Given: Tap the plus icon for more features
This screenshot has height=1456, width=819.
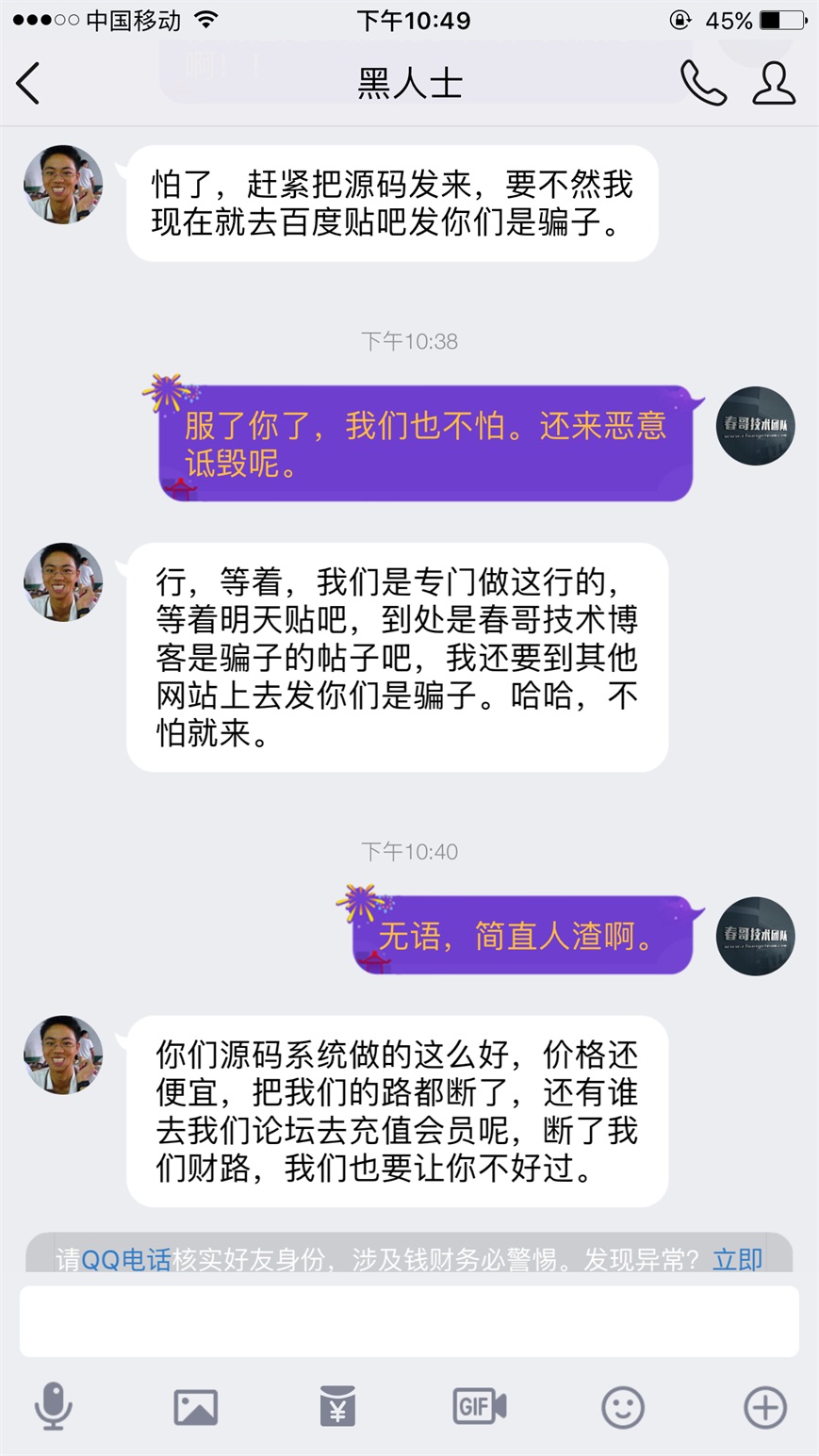Looking at the screenshot, I should (763, 1409).
